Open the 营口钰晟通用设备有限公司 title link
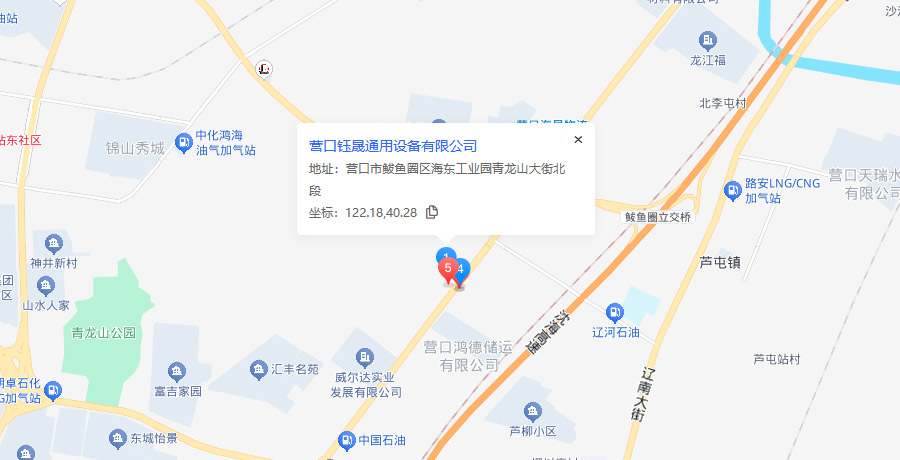This screenshot has width=900, height=460. (393, 146)
